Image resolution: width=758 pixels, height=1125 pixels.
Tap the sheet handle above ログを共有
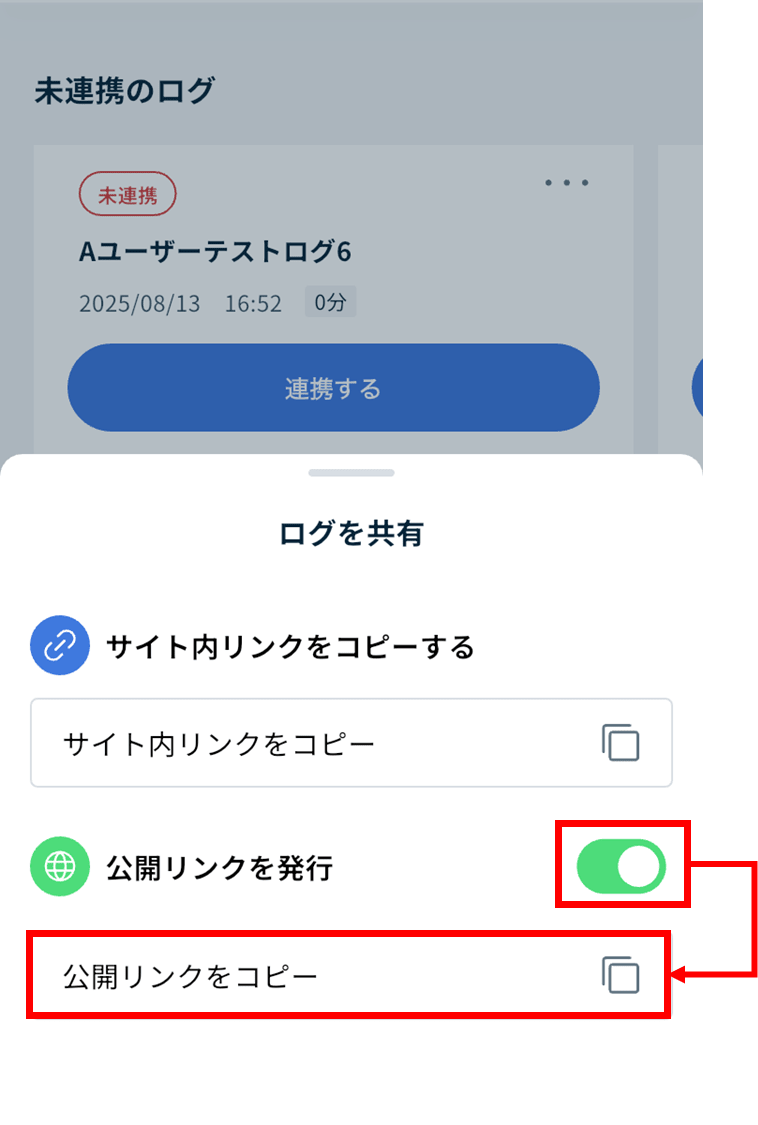coord(351,472)
